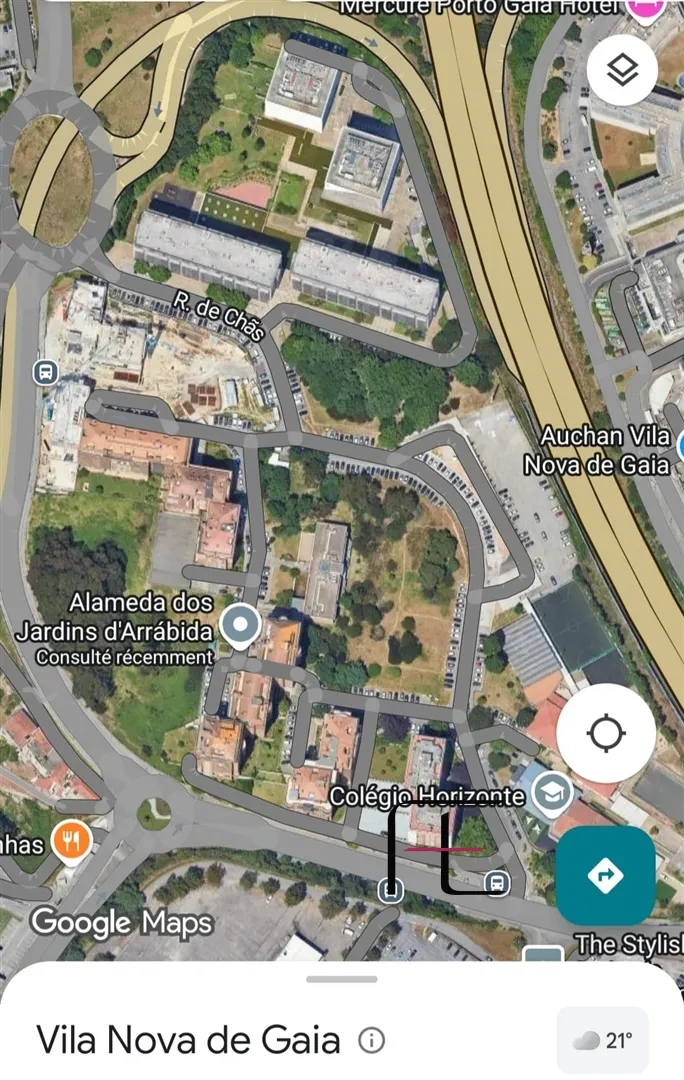Open the Mercure Porto Gaia Hotel marker

[x=645, y=8]
